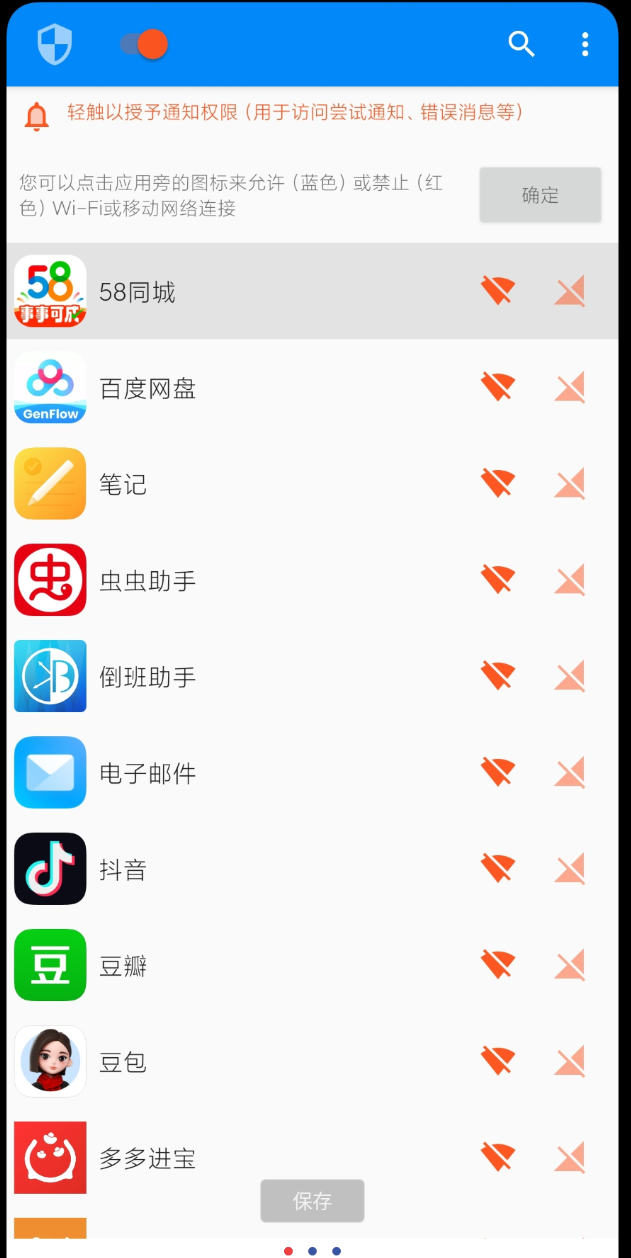631x1258 pixels.
Task: Open the search icon
Action: point(521,45)
